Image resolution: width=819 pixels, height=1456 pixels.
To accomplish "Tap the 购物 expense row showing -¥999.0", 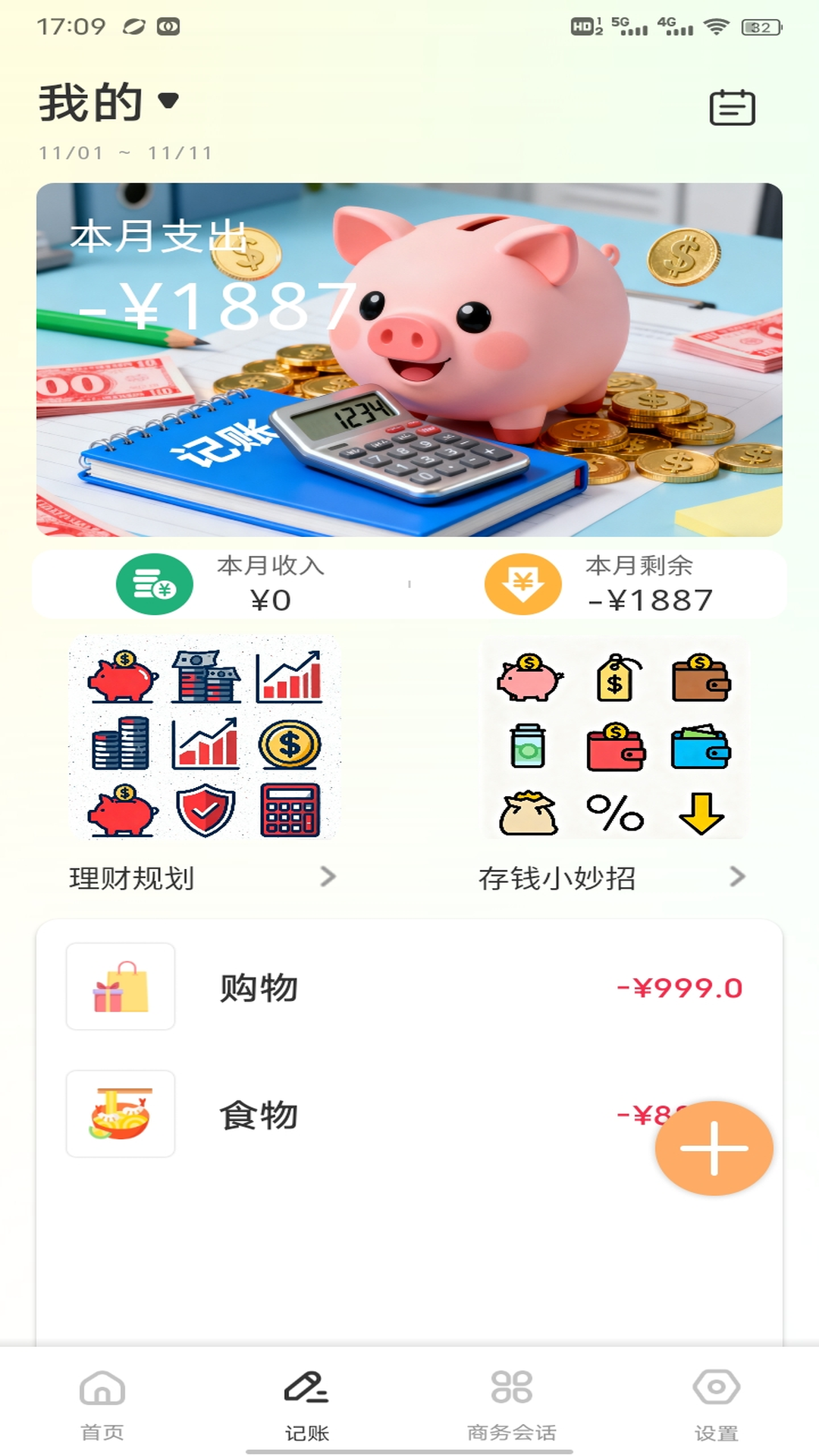I will [x=409, y=987].
